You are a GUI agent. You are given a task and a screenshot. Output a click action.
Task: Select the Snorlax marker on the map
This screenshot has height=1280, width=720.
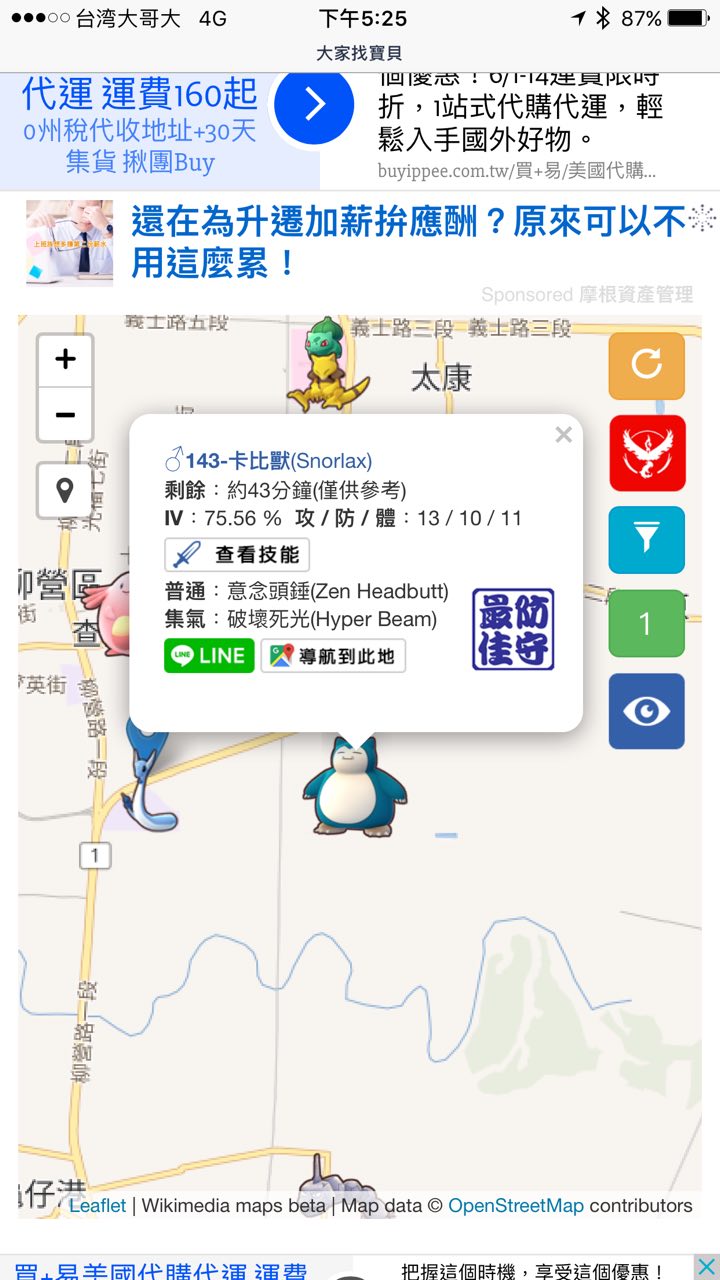pos(354,787)
